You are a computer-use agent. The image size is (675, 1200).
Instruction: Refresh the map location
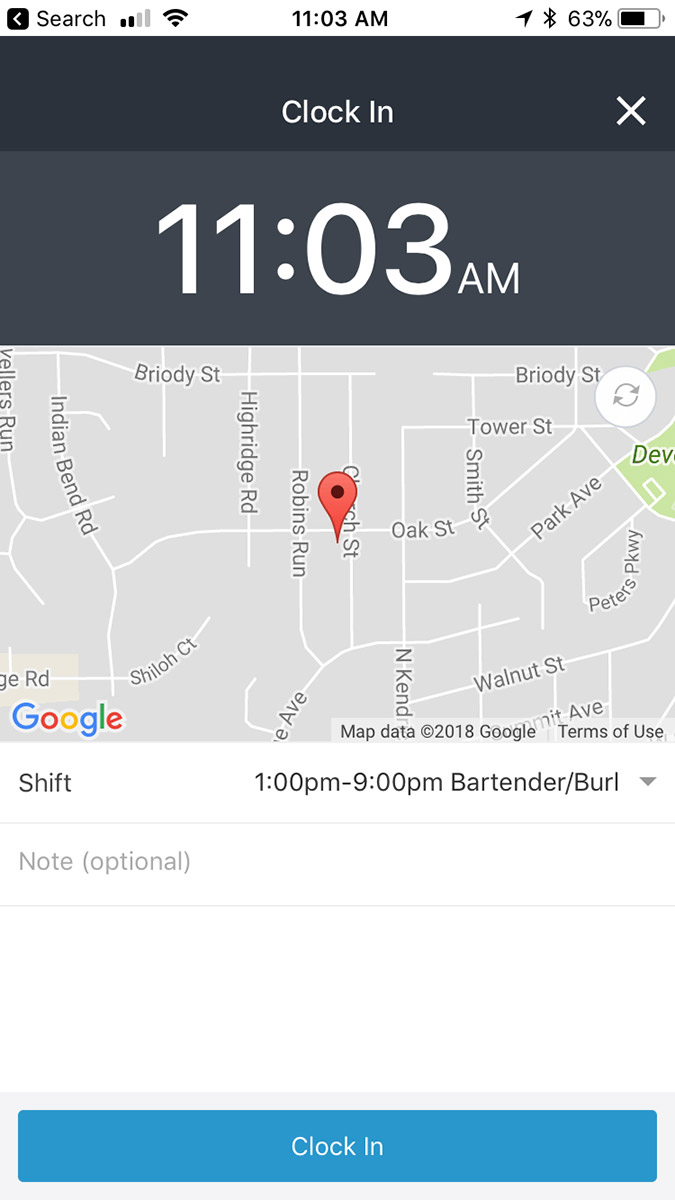point(626,397)
